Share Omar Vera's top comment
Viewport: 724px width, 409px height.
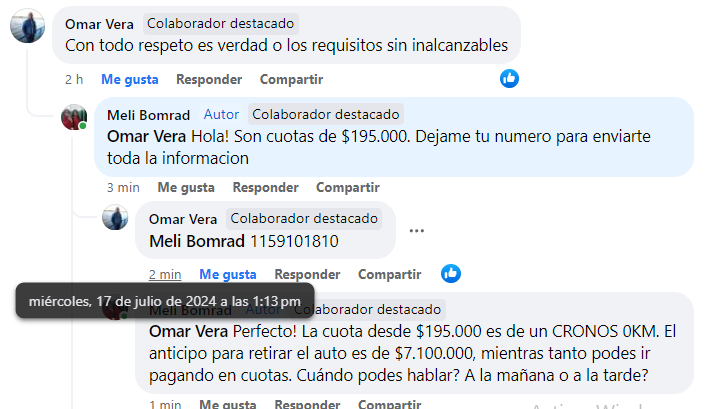291,79
